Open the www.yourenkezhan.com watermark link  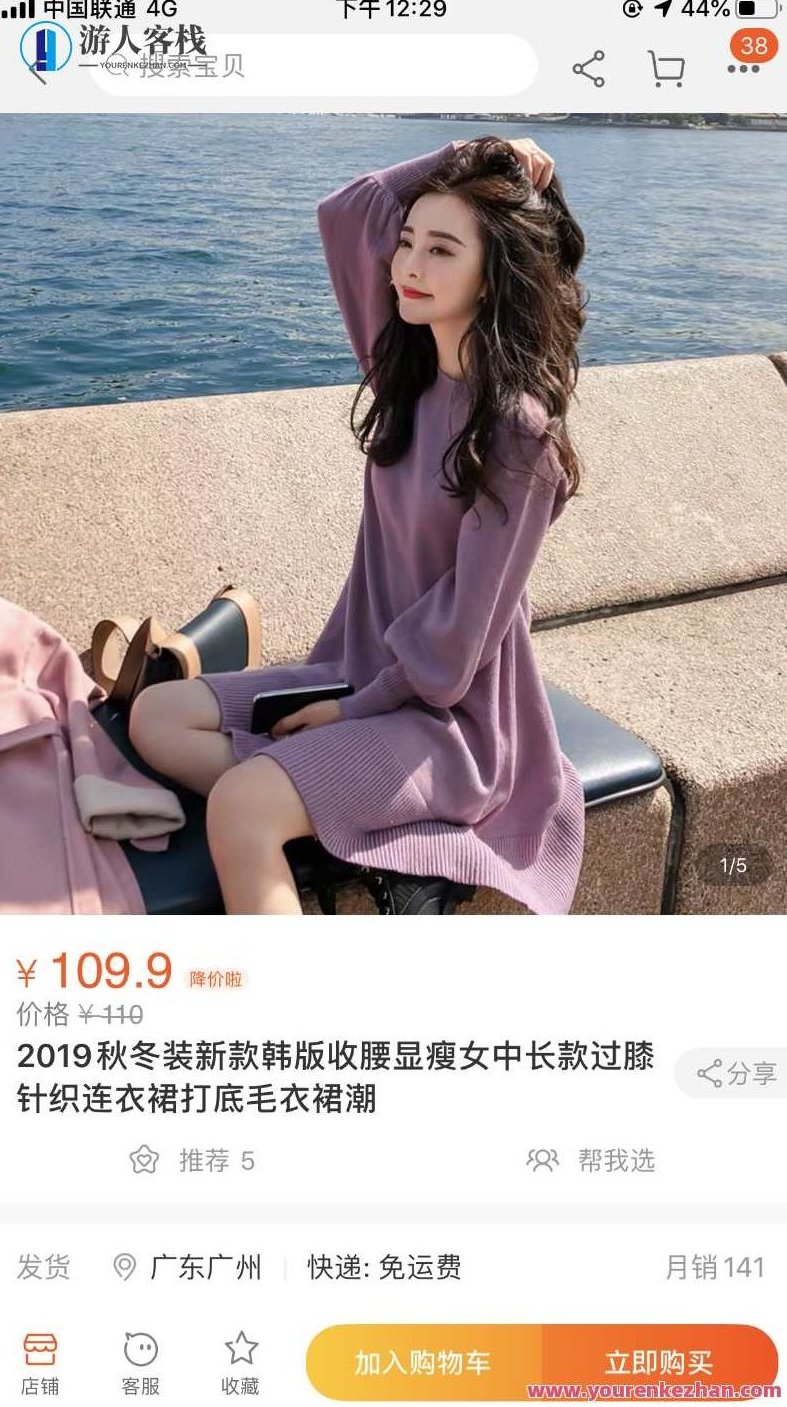pyautogui.click(x=651, y=1392)
